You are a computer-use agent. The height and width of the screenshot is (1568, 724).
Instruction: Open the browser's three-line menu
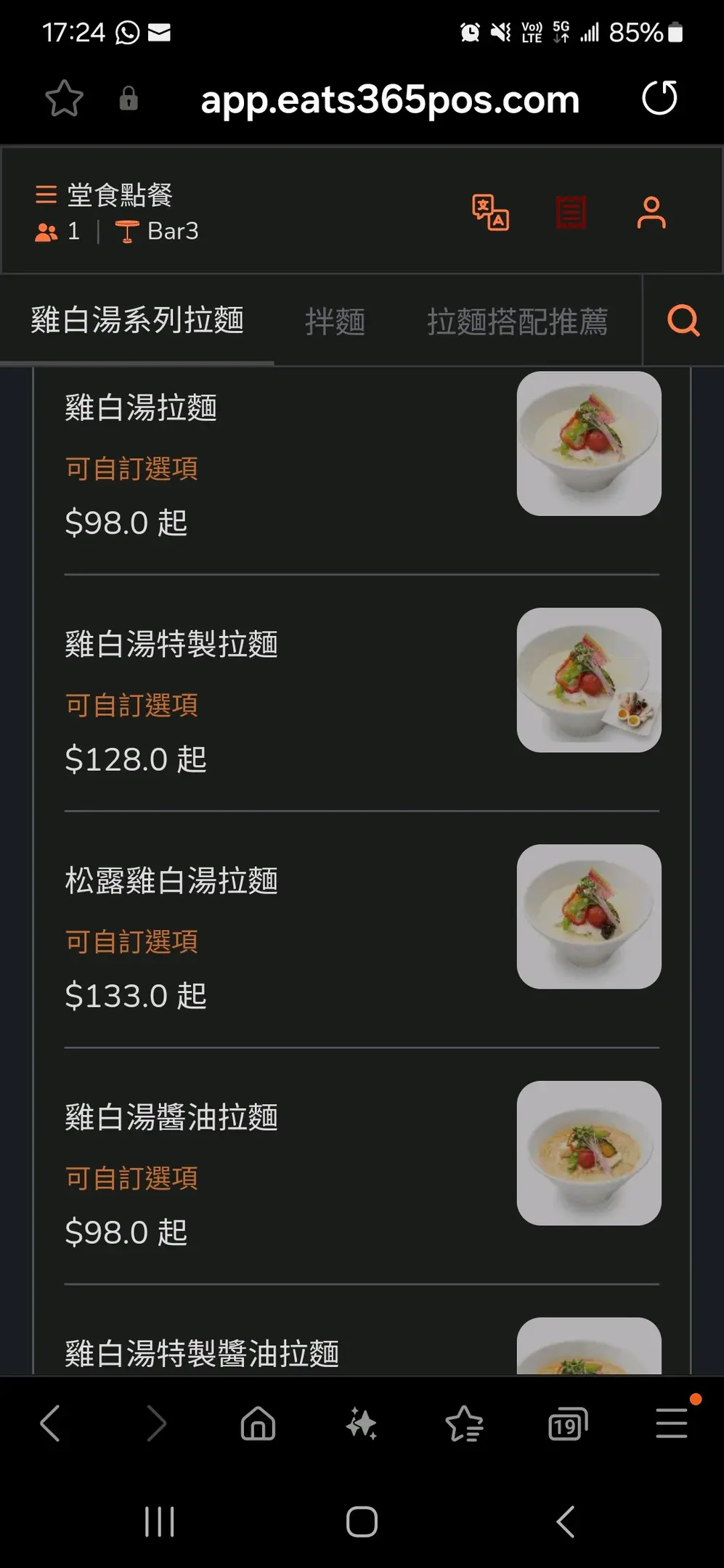pos(672,1424)
